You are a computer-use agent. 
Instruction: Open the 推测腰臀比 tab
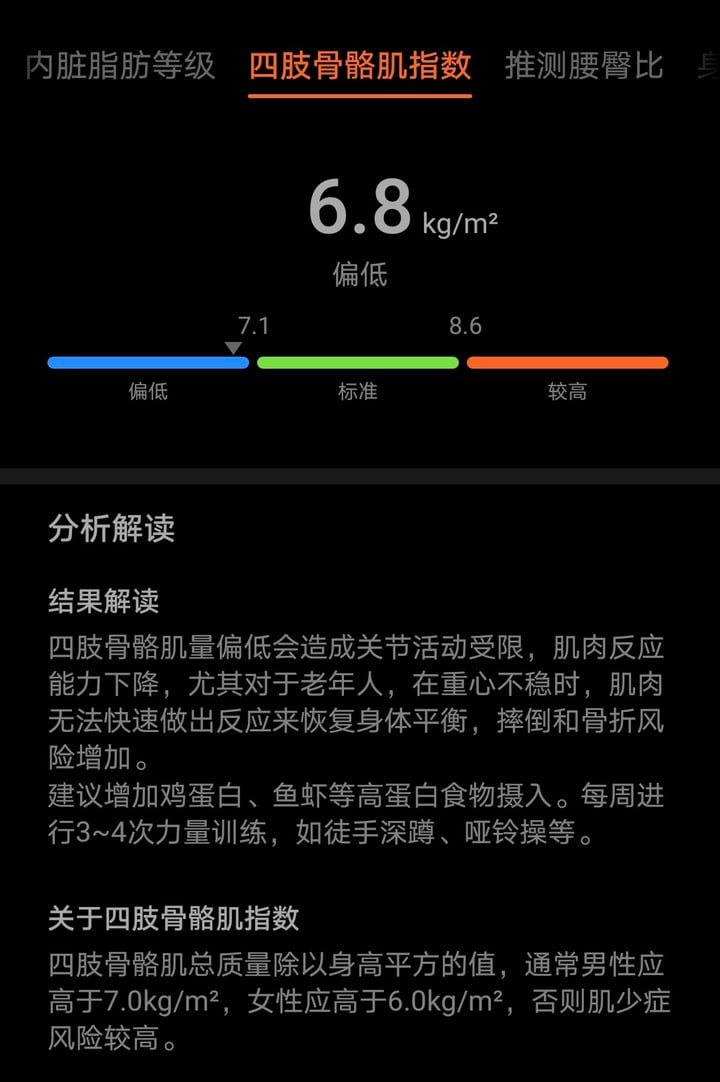coord(584,66)
